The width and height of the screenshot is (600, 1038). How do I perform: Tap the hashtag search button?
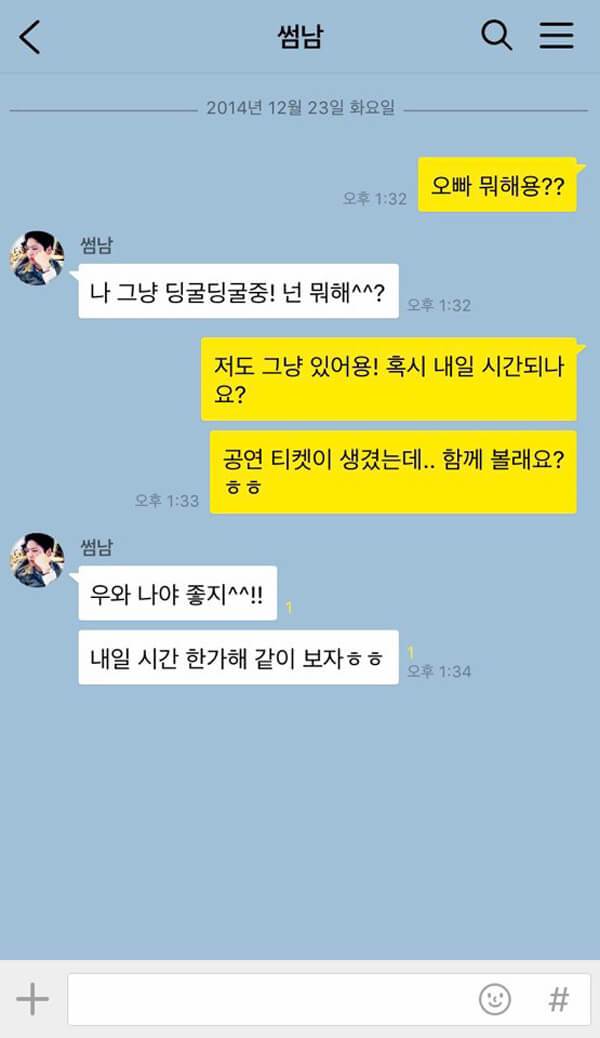[559, 999]
